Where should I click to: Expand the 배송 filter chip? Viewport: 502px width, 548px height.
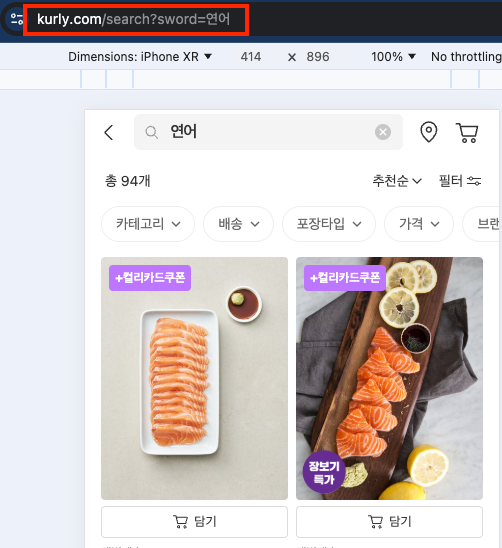pyautogui.click(x=238, y=224)
